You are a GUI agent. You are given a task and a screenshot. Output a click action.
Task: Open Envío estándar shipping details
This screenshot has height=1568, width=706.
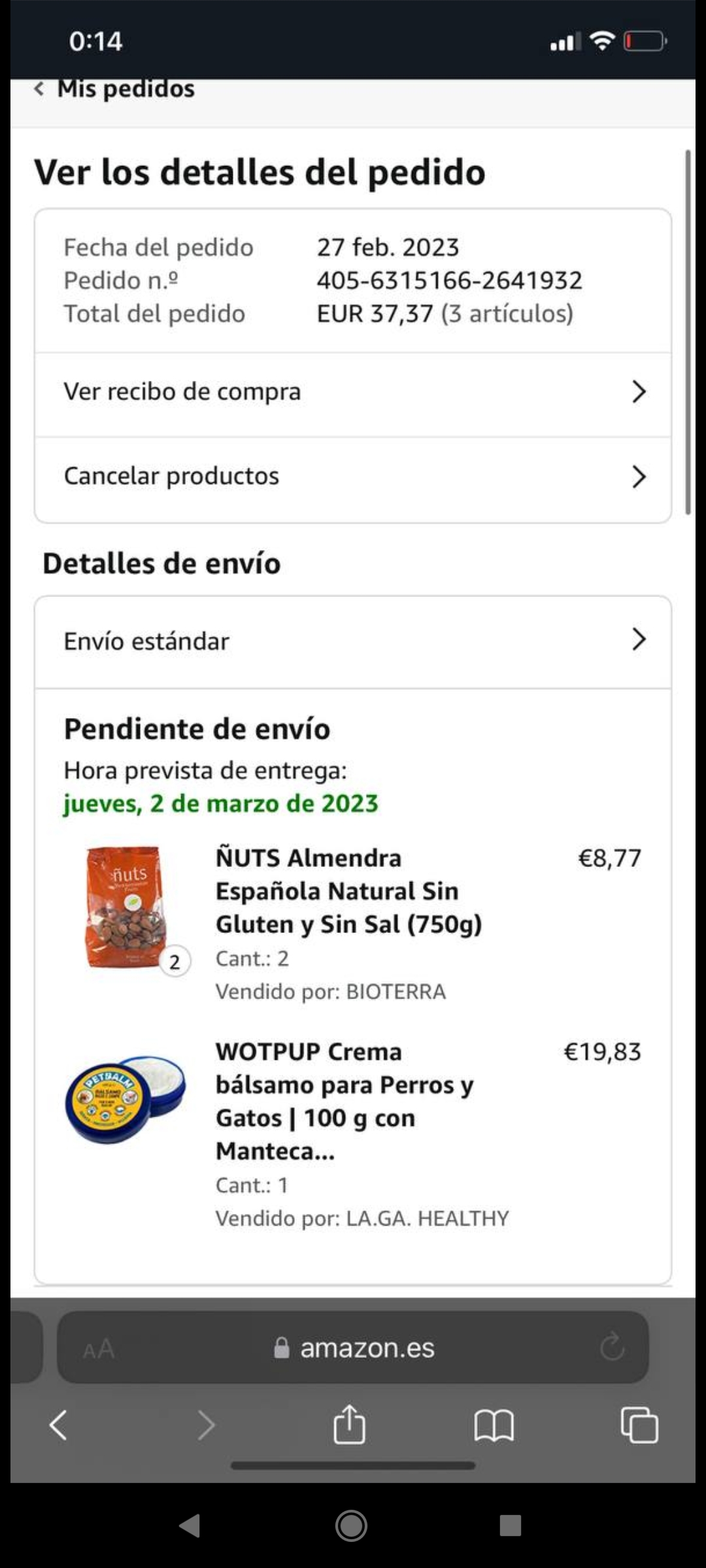pos(353,641)
